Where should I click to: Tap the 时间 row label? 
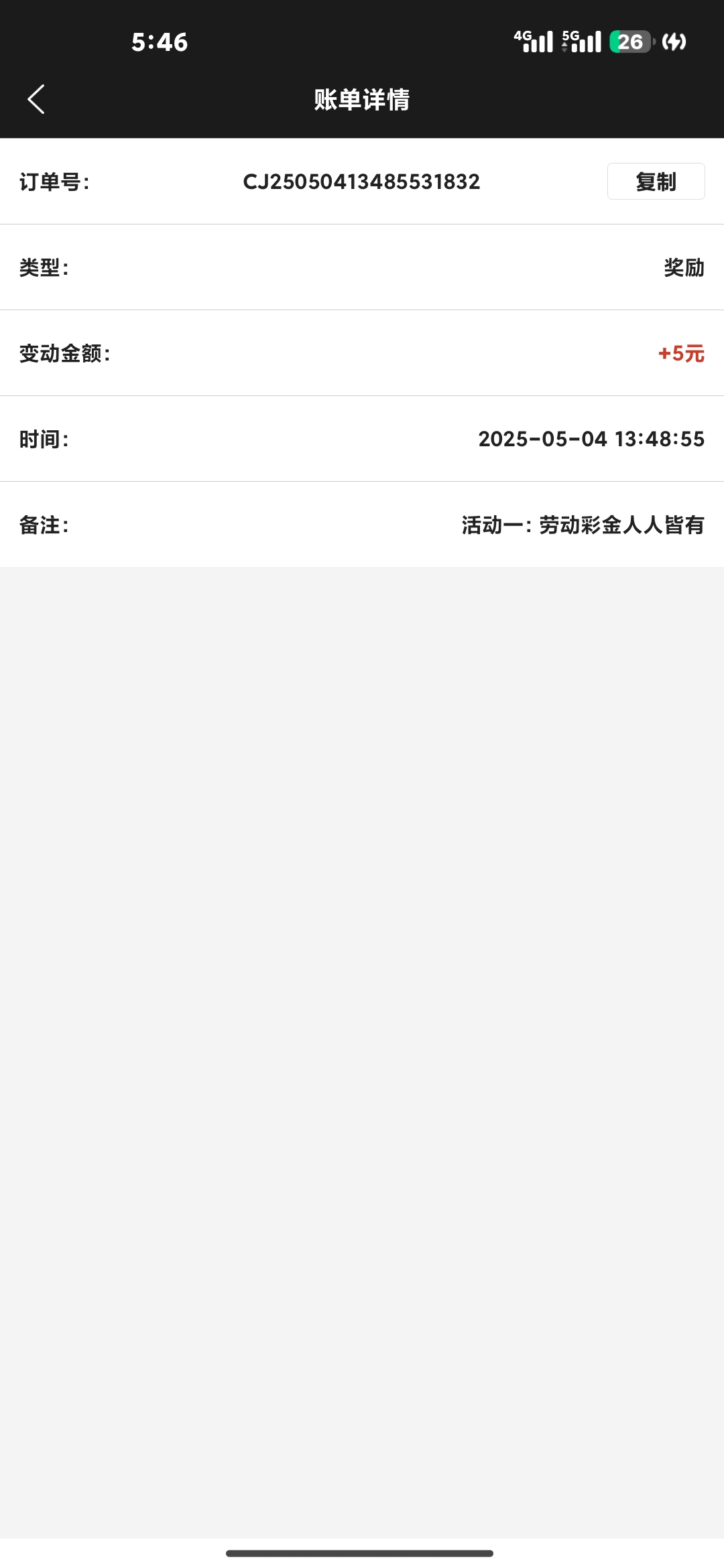tap(46, 440)
